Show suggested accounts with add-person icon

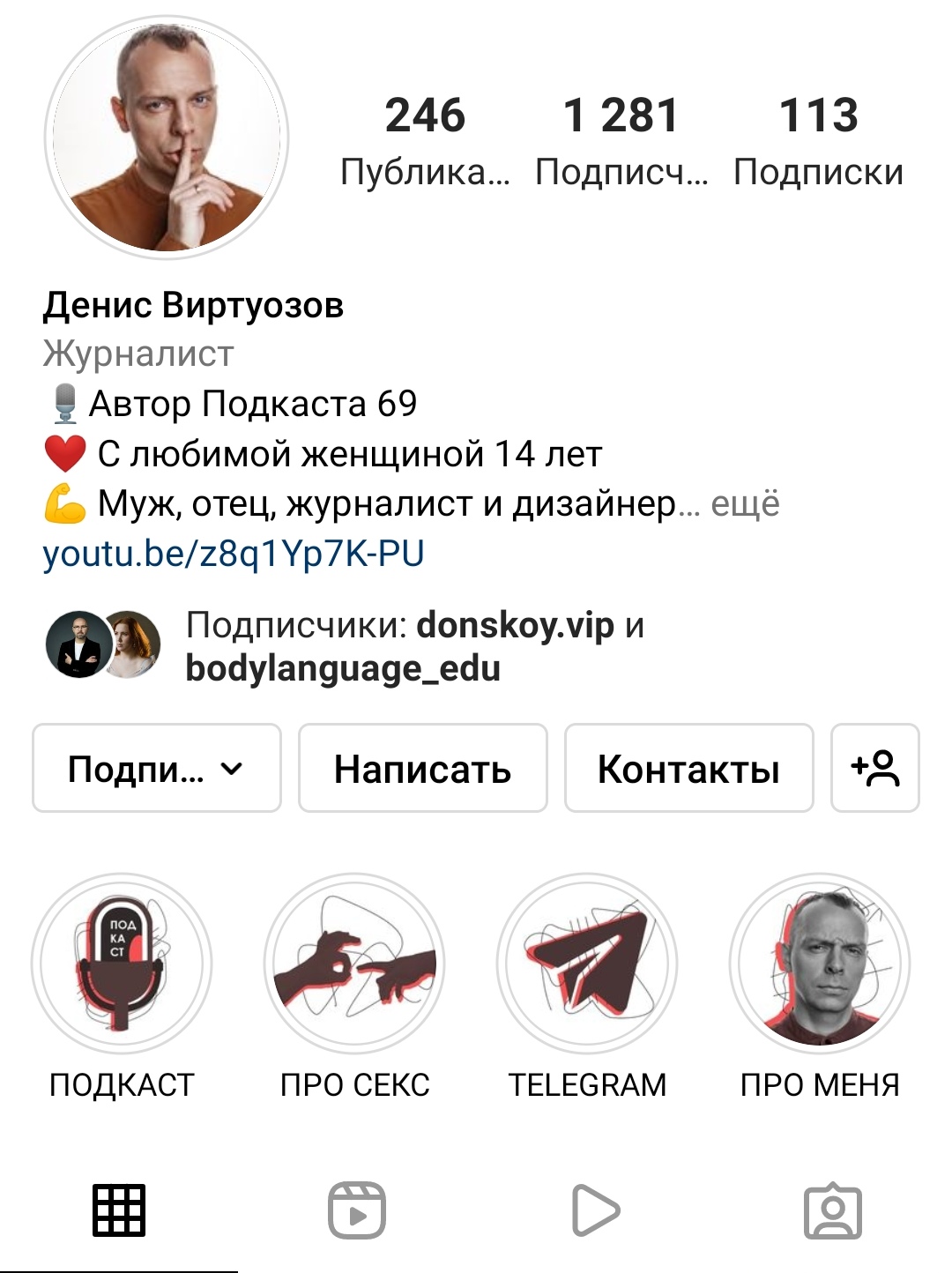(874, 769)
